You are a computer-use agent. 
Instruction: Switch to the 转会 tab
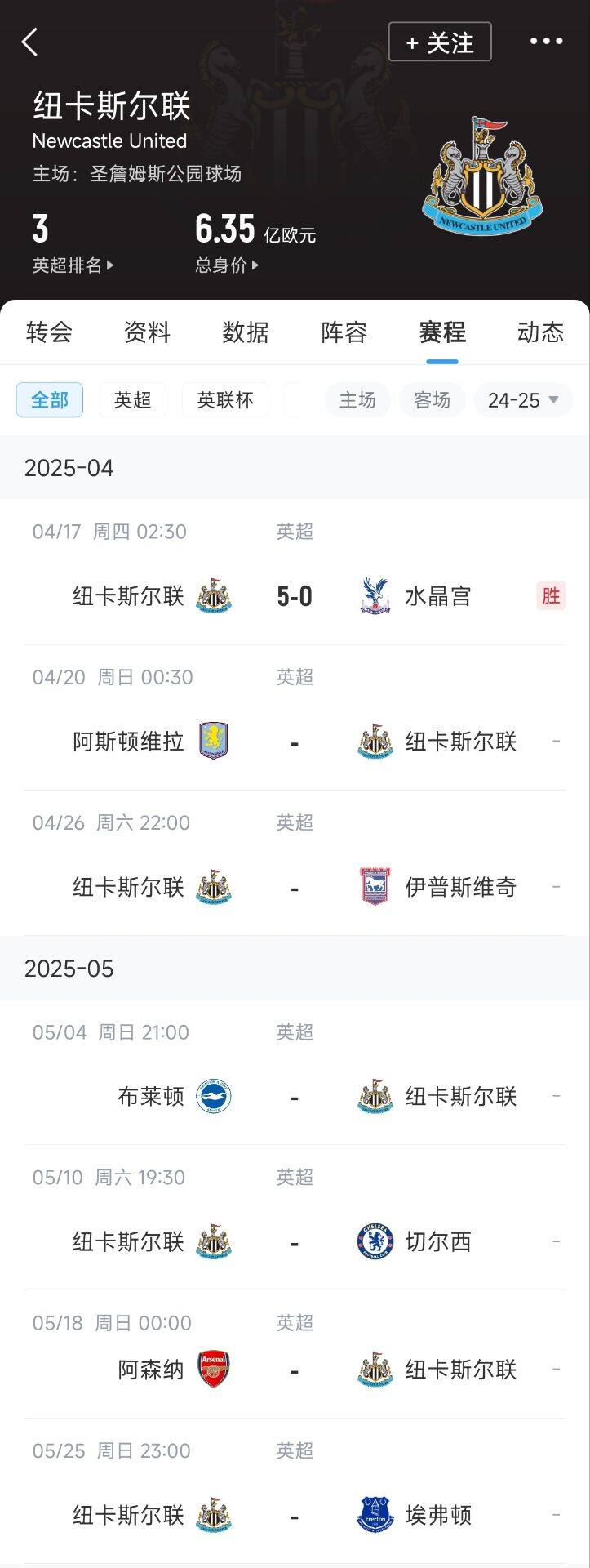point(49,332)
